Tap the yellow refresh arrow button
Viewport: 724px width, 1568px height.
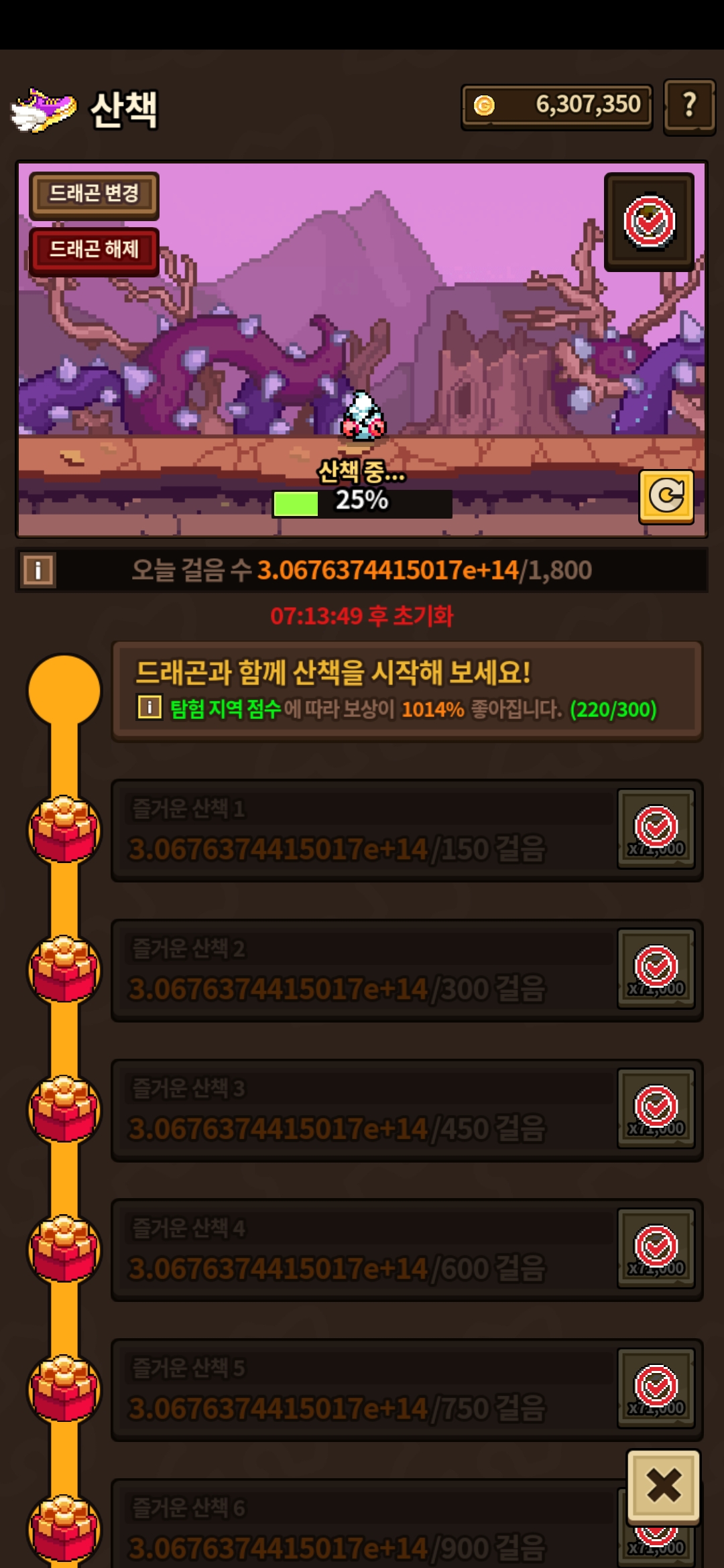[666, 497]
